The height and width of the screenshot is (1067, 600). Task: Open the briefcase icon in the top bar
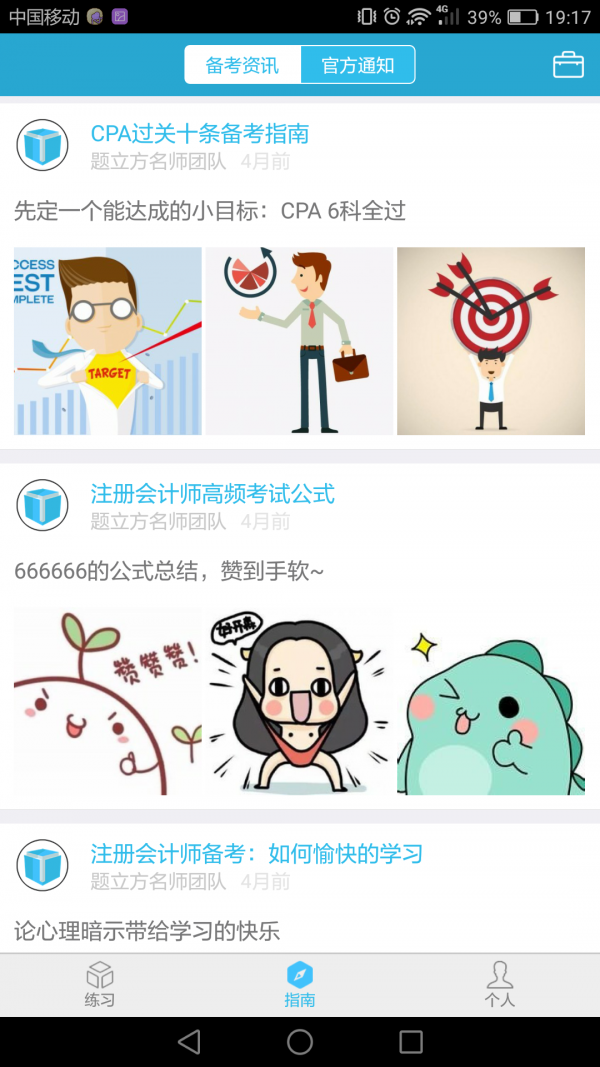(568, 65)
